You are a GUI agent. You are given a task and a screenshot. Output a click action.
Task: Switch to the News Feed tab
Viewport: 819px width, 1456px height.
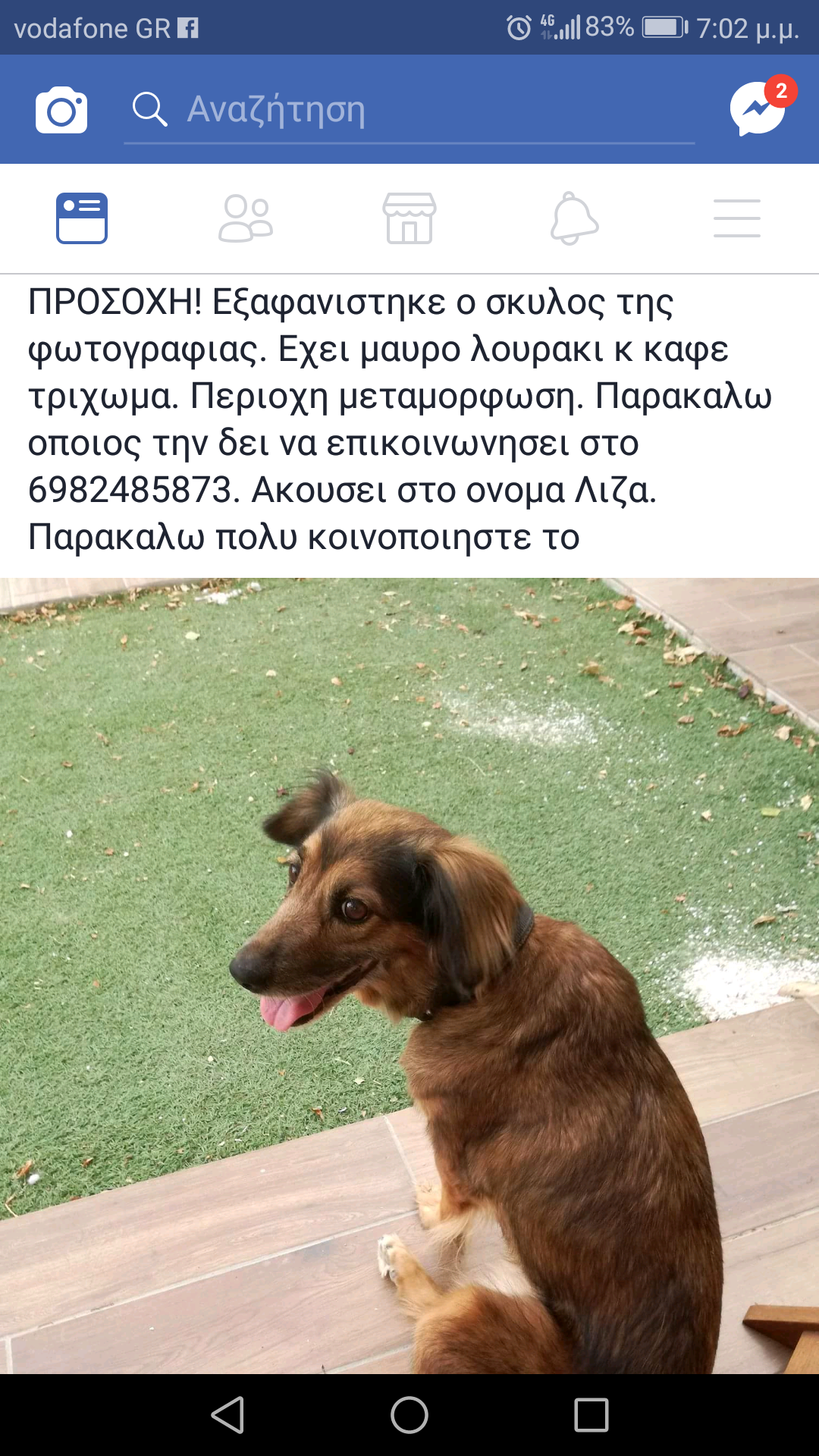[x=82, y=218]
